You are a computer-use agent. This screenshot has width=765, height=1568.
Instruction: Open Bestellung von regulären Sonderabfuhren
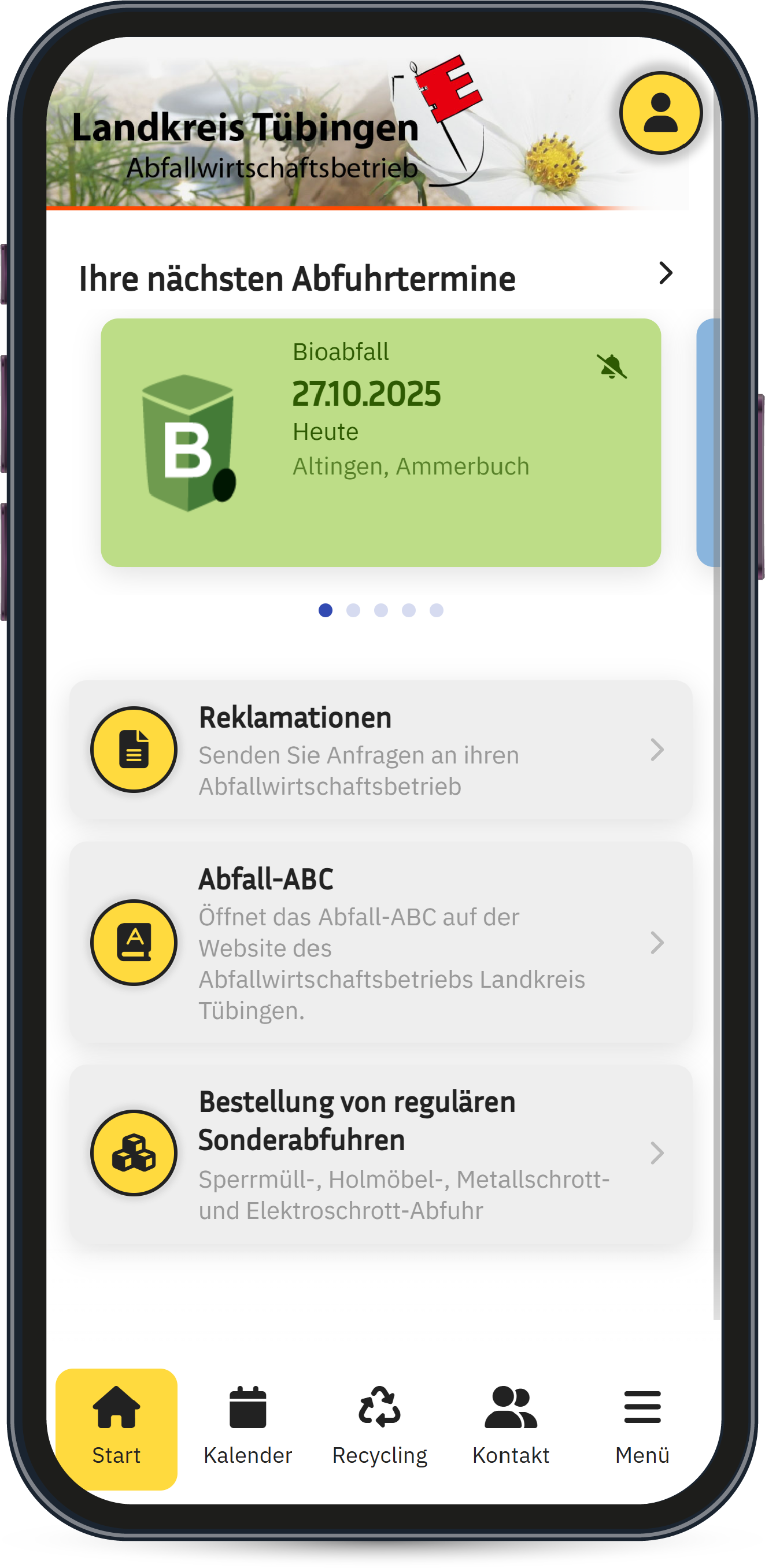click(x=380, y=1154)
